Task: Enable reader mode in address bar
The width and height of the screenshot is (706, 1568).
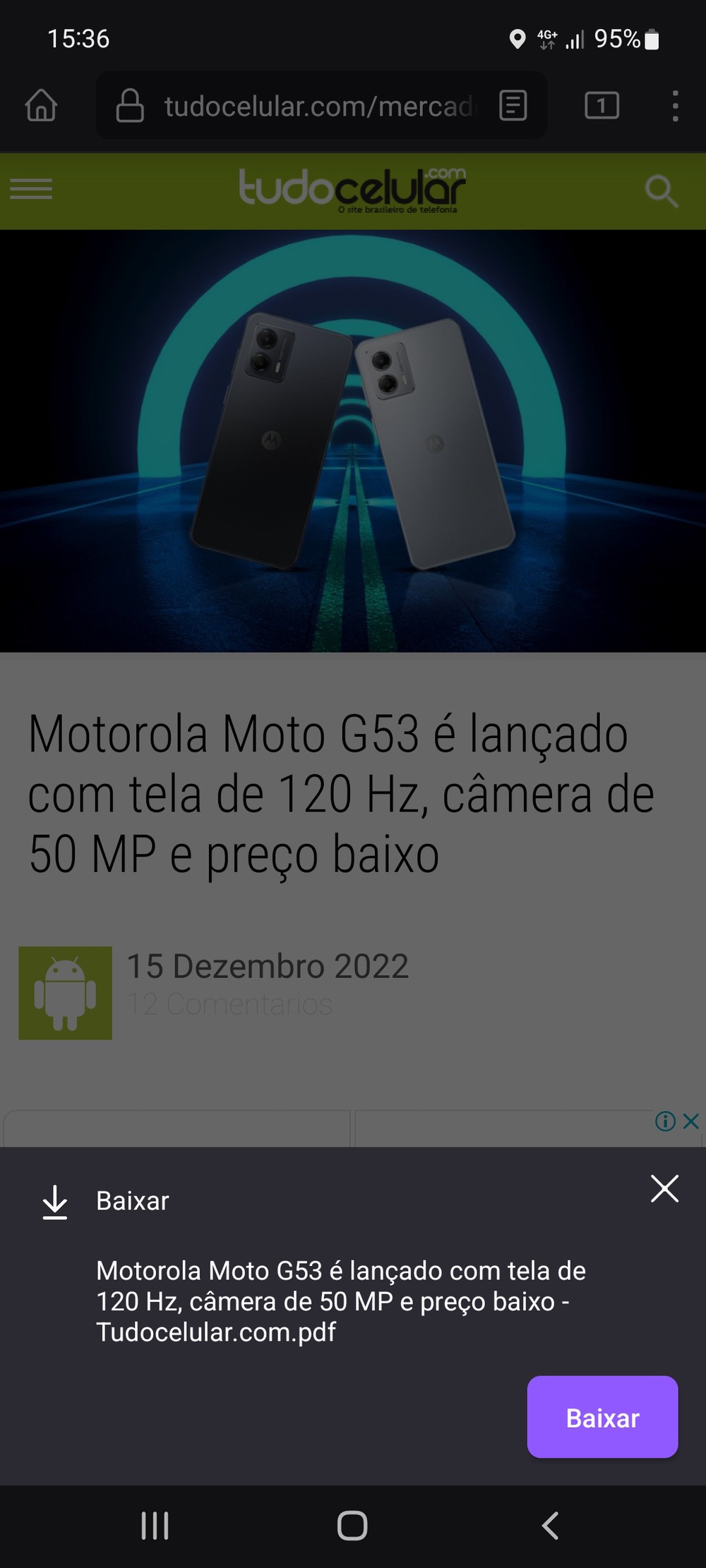Action: [513, 106]
